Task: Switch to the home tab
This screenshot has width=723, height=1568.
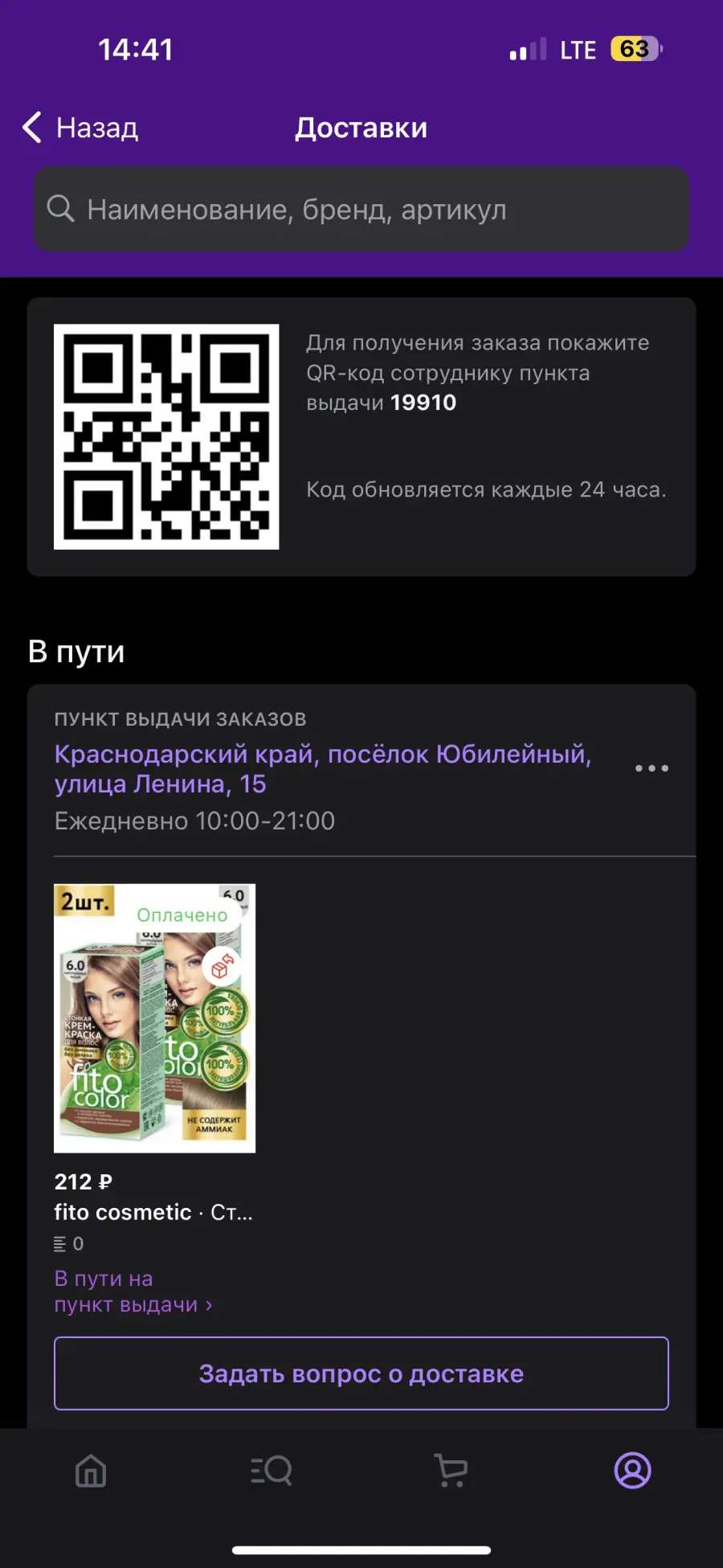Action: (x=91, y=1471)
